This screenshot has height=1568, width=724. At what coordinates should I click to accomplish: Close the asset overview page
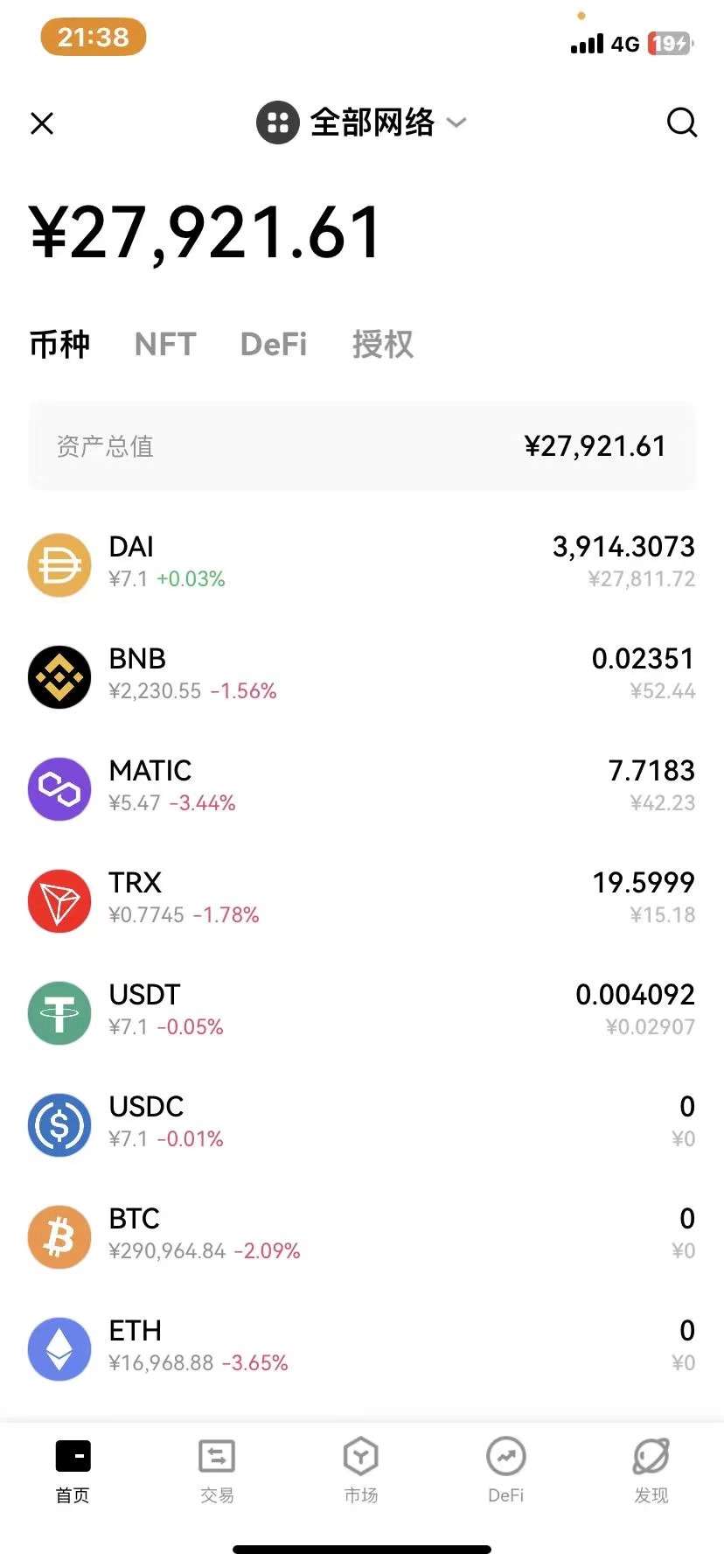(x=42, y=123)
